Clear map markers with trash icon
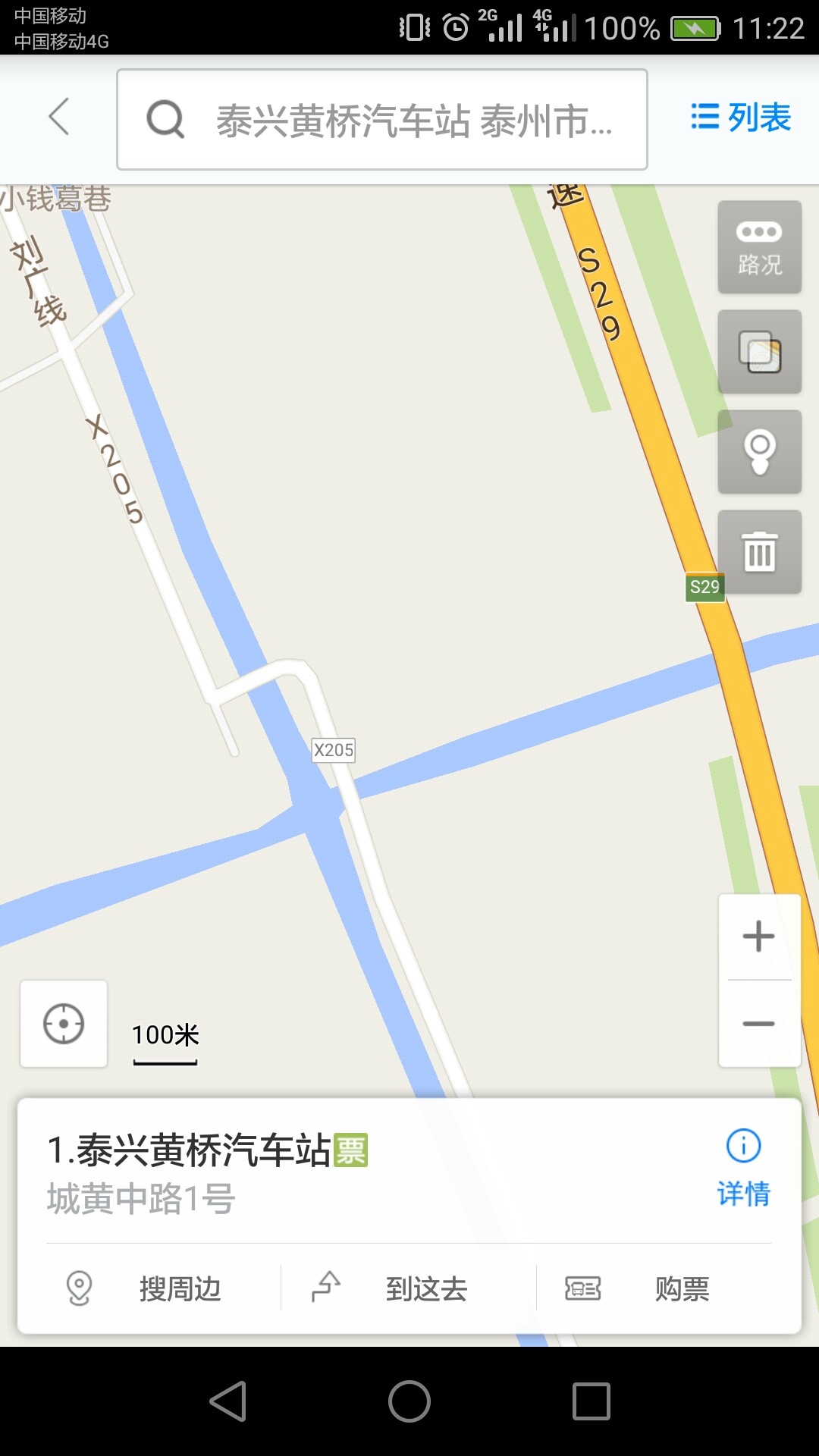 [x=759, y=551]
